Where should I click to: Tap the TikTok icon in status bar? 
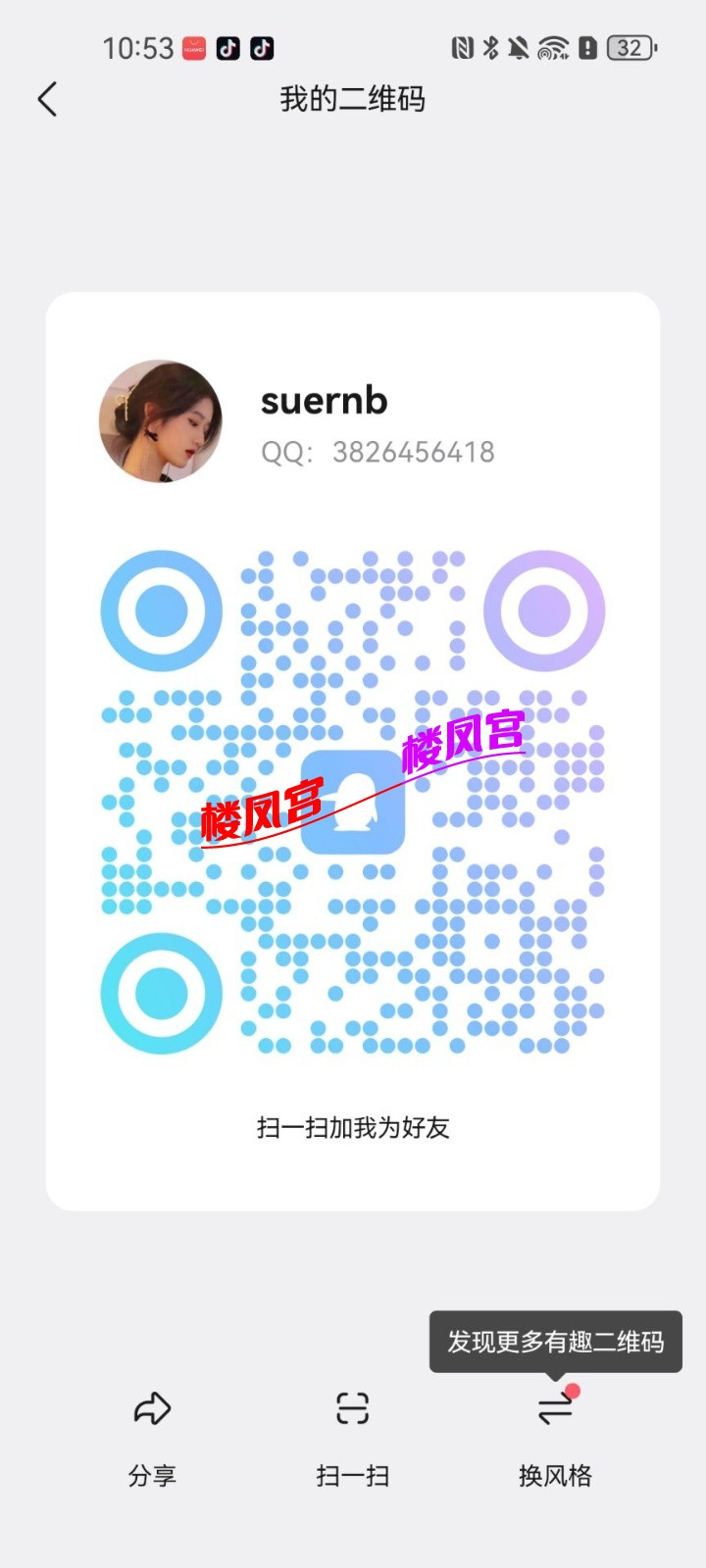click(x=228, y=47)
